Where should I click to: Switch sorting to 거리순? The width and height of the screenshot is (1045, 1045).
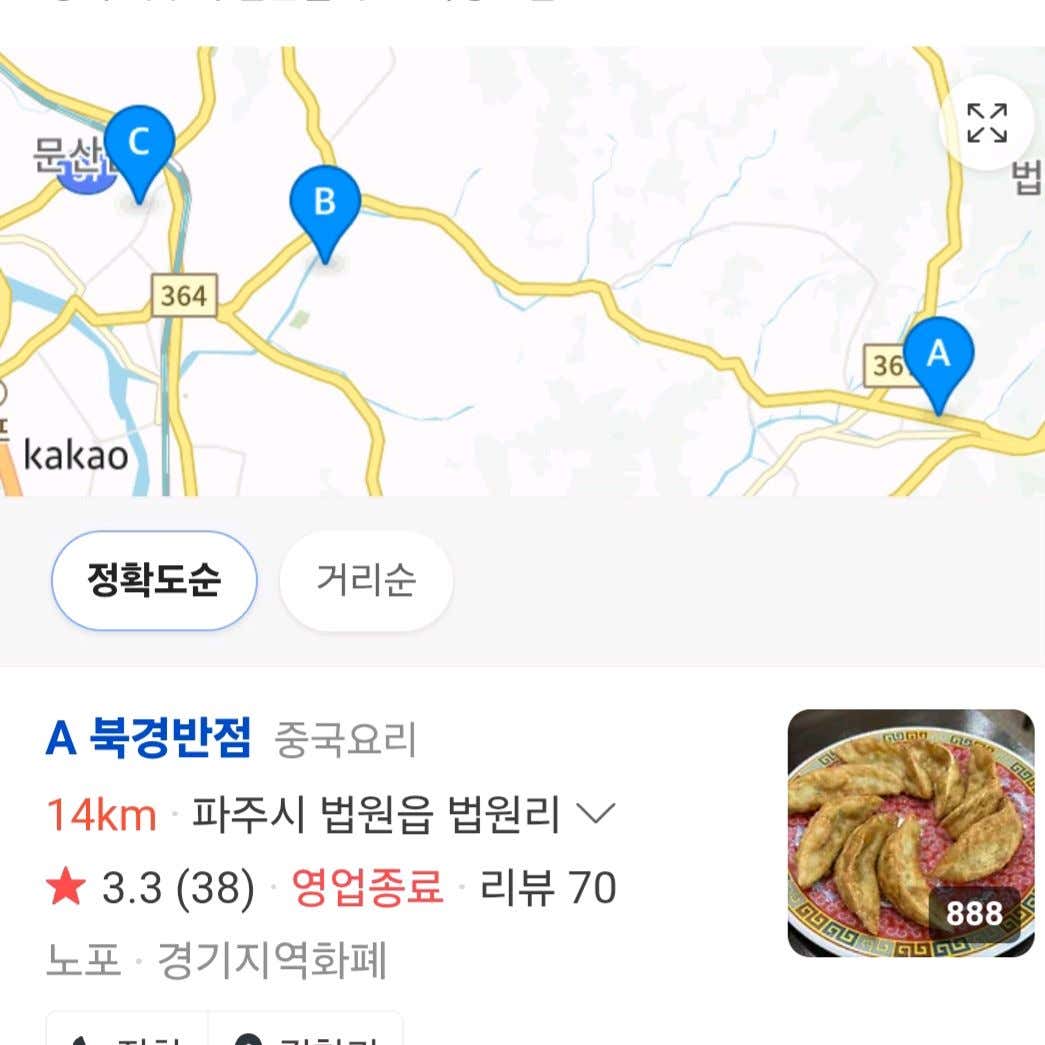click(x=366, y=580)
